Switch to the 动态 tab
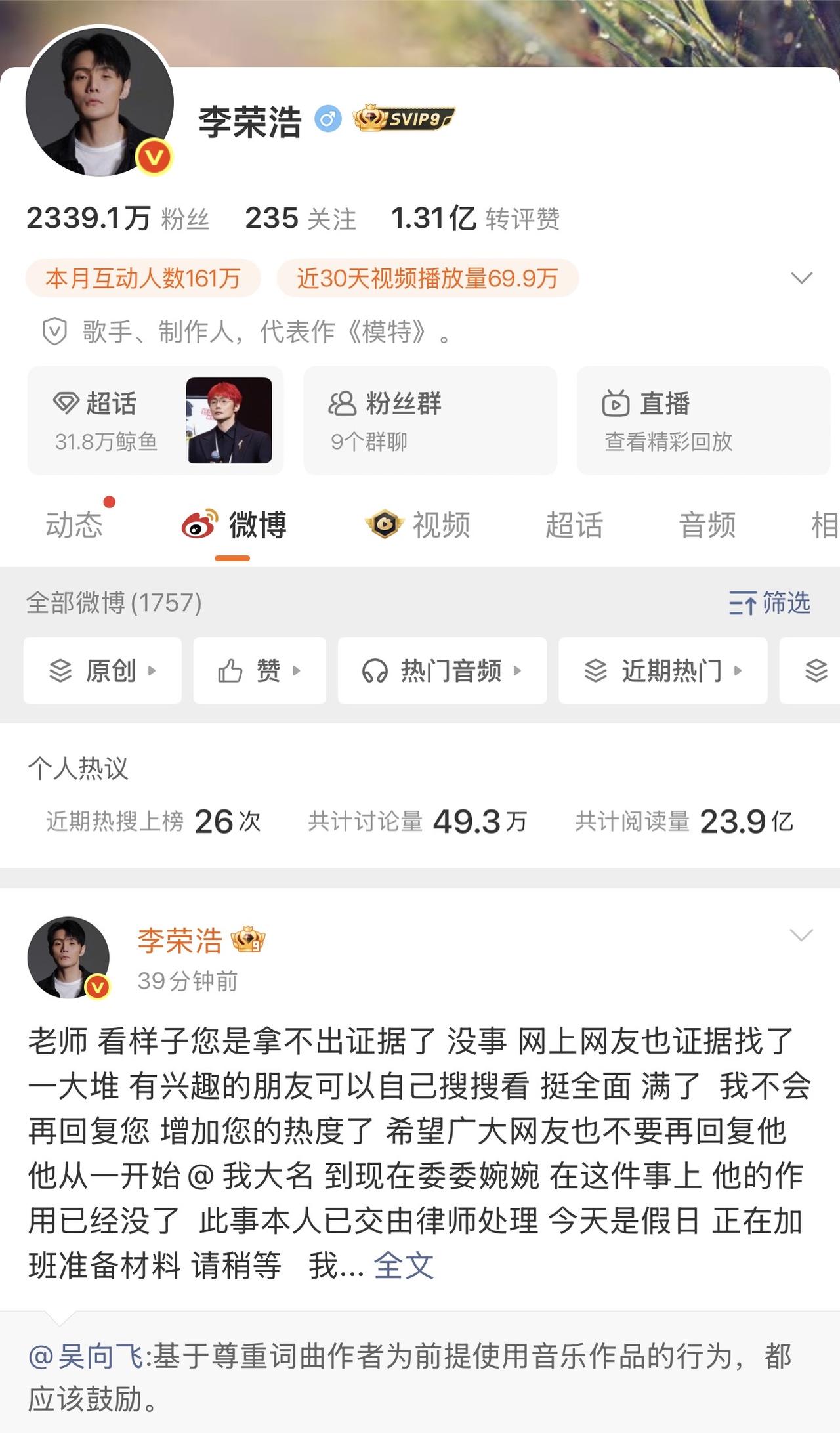This screenshot has width=840, height=1433. [75, 524]
